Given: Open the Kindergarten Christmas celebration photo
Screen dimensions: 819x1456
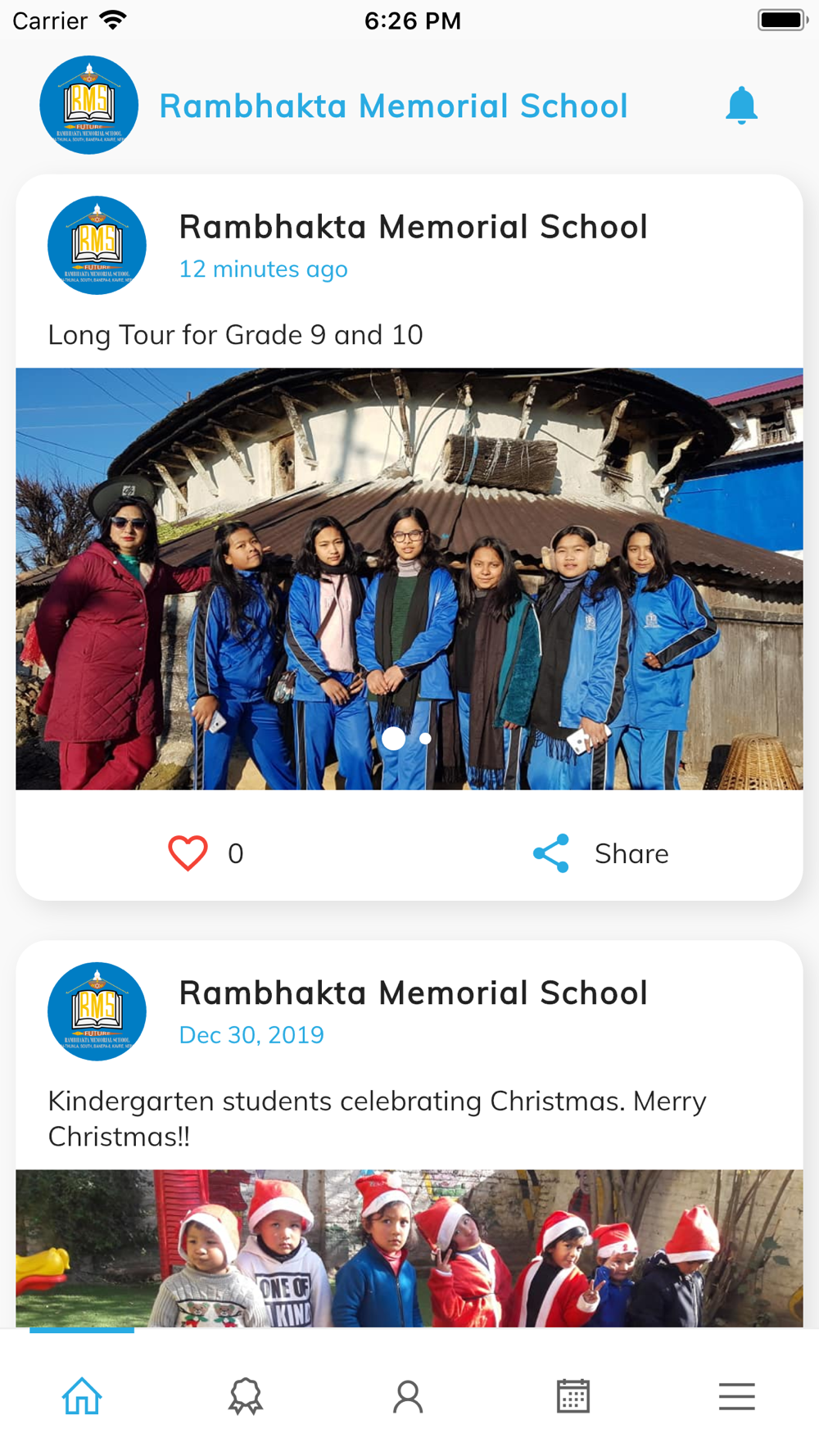Looking at the screenshot, I should (409, 1248).
